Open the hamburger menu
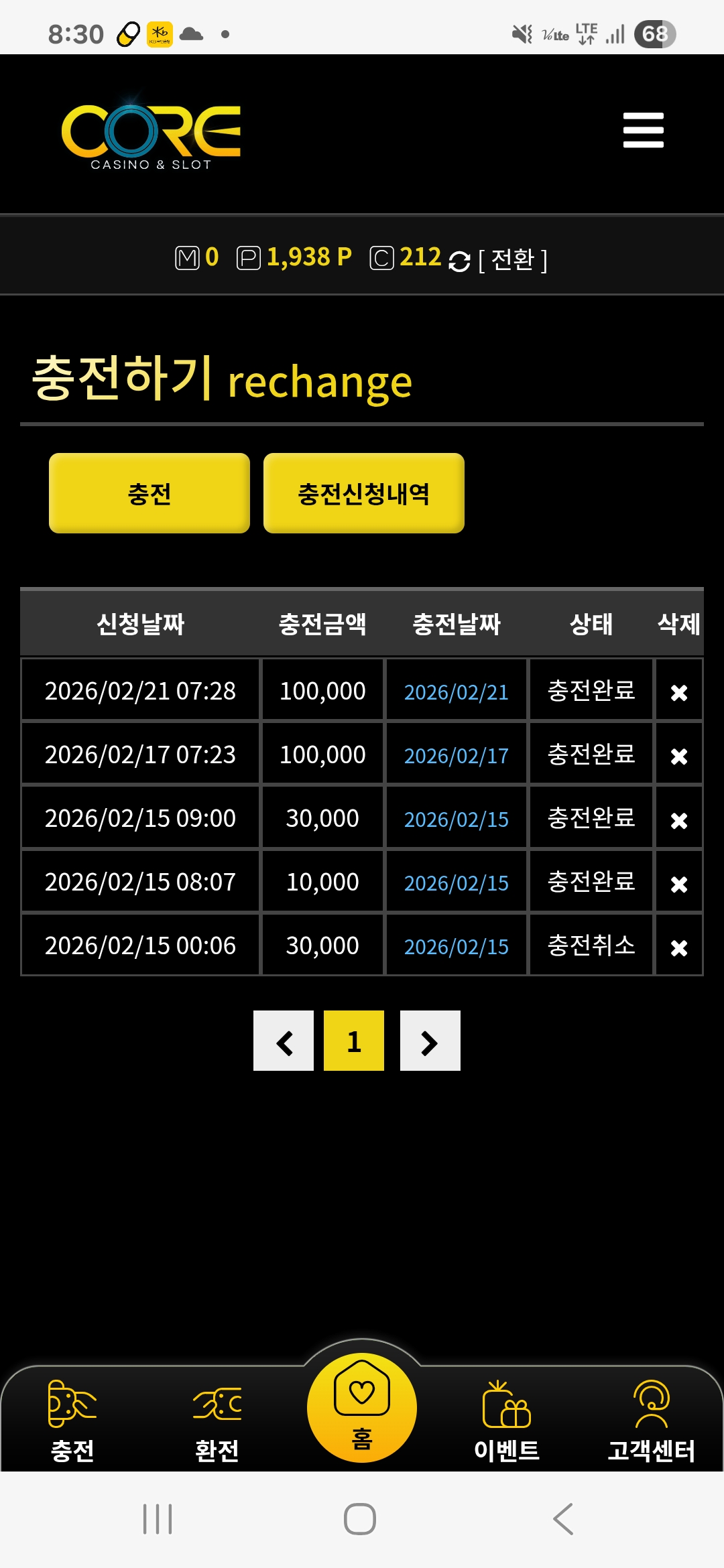 (643, 130)
